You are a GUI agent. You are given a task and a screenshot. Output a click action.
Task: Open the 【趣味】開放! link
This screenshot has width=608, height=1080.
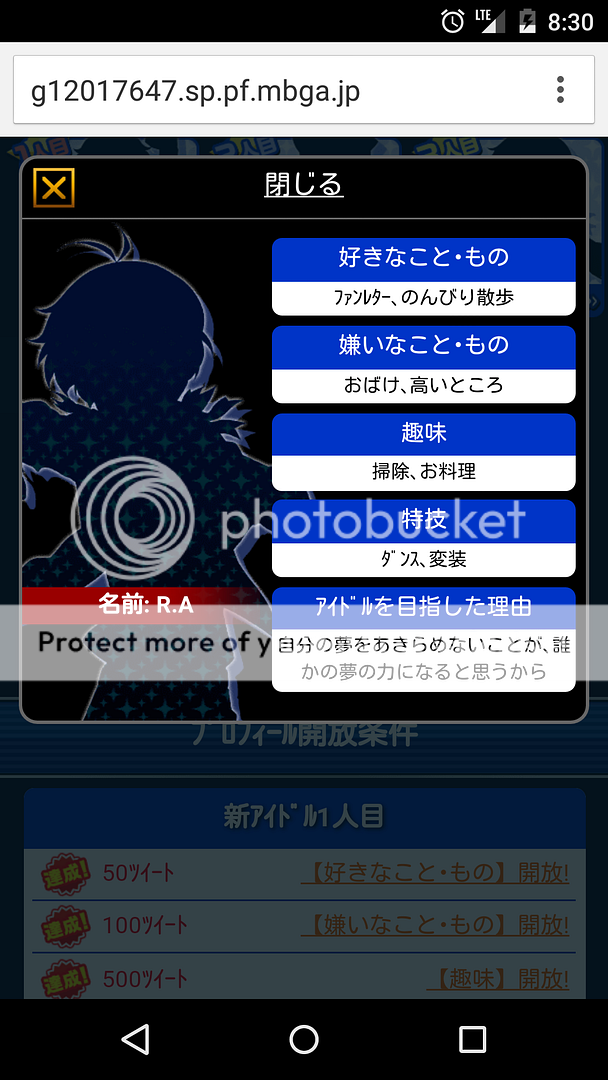point(503,978)
